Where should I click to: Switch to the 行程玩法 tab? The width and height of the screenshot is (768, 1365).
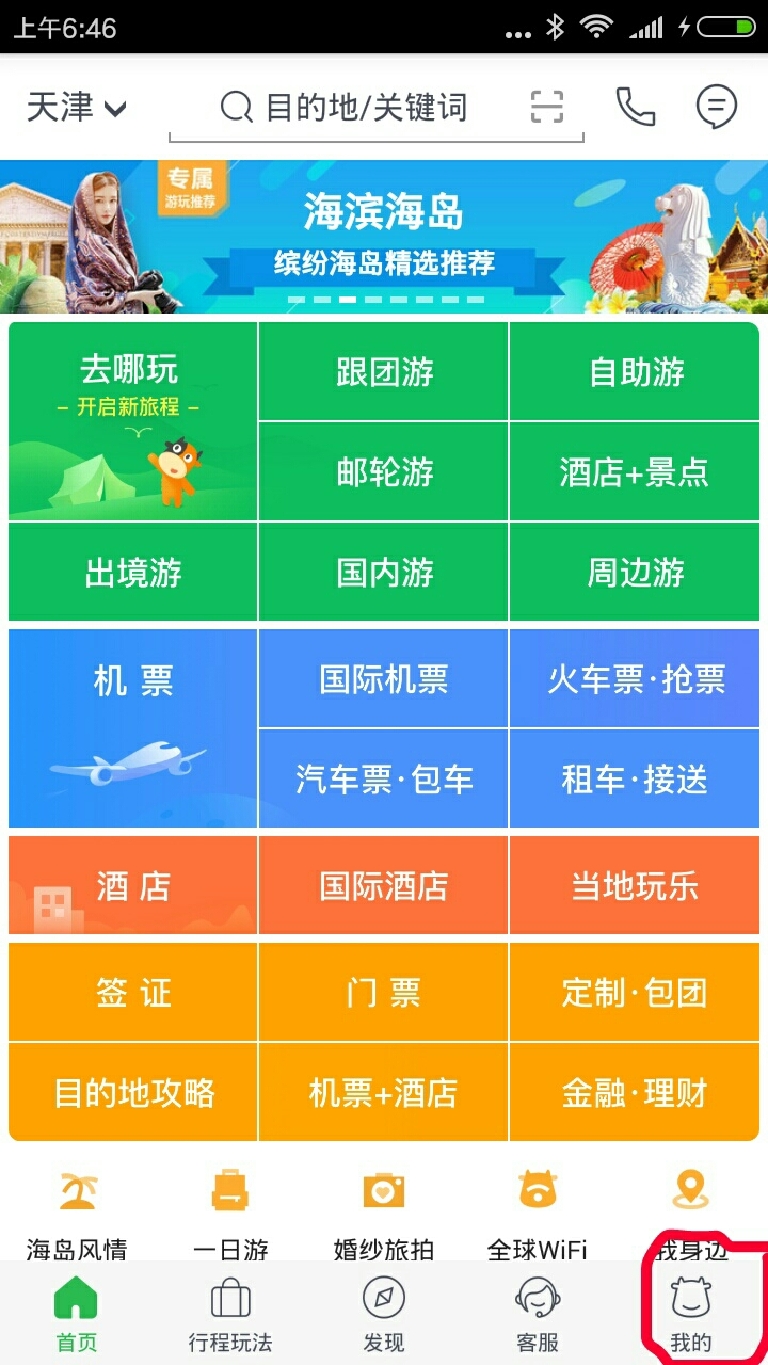(x=230, y=1315)
